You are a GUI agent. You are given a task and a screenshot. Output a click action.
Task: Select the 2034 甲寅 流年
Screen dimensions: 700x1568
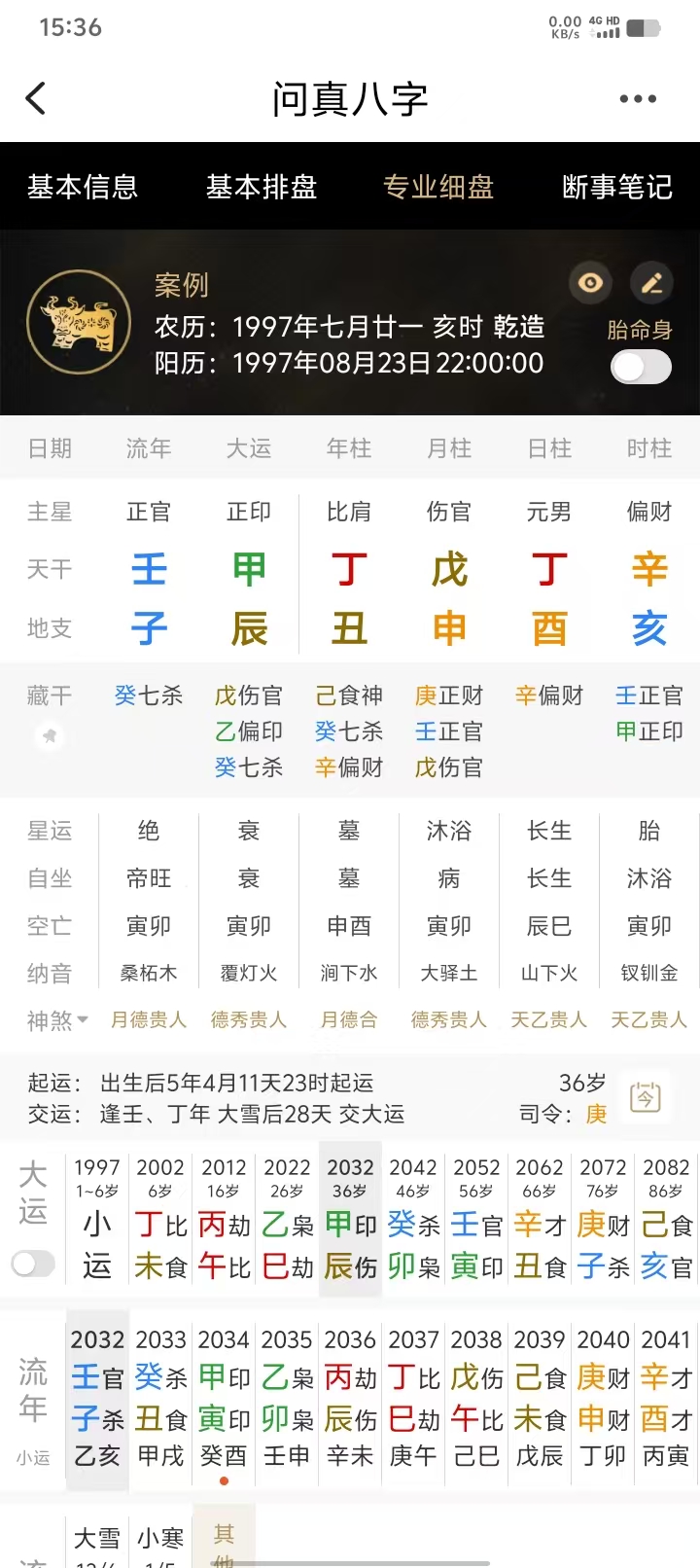tap(224, 1397)
